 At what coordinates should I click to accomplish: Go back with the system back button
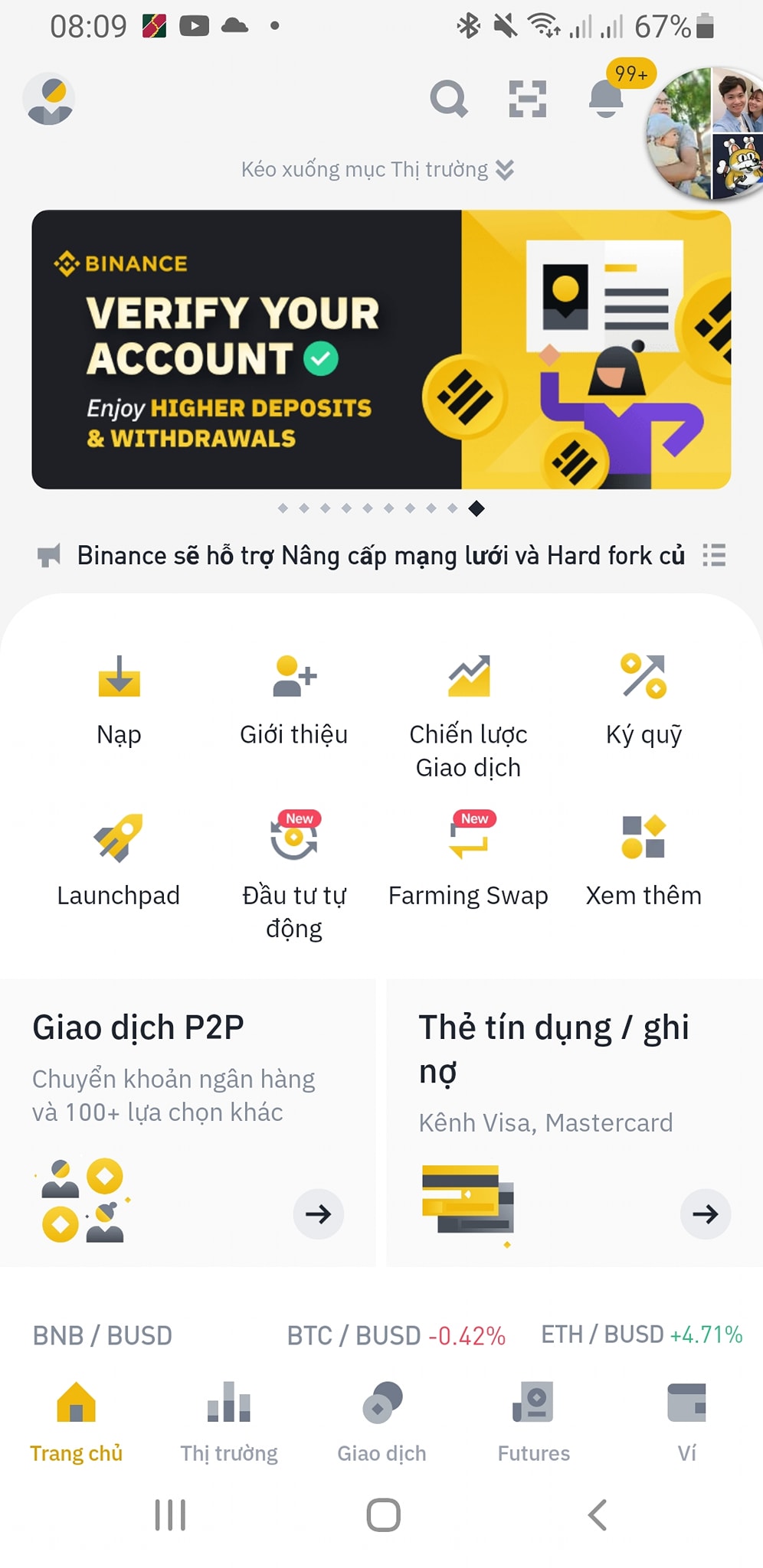click(598, 1514)
